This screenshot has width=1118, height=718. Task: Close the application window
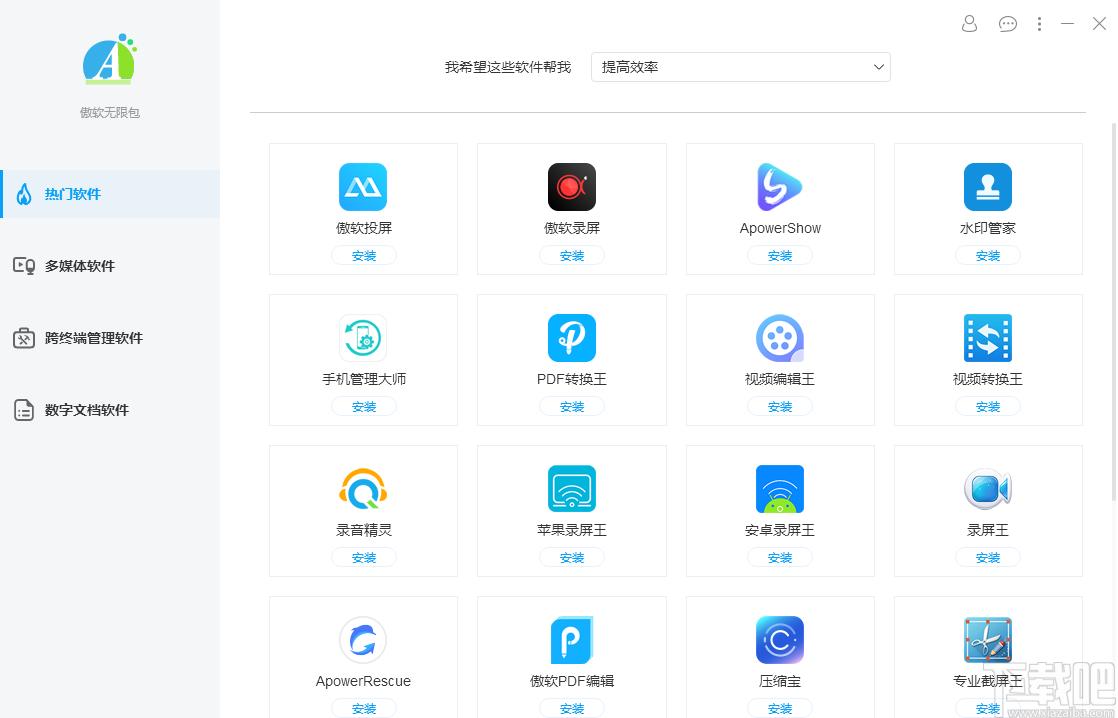point(1099,24)
